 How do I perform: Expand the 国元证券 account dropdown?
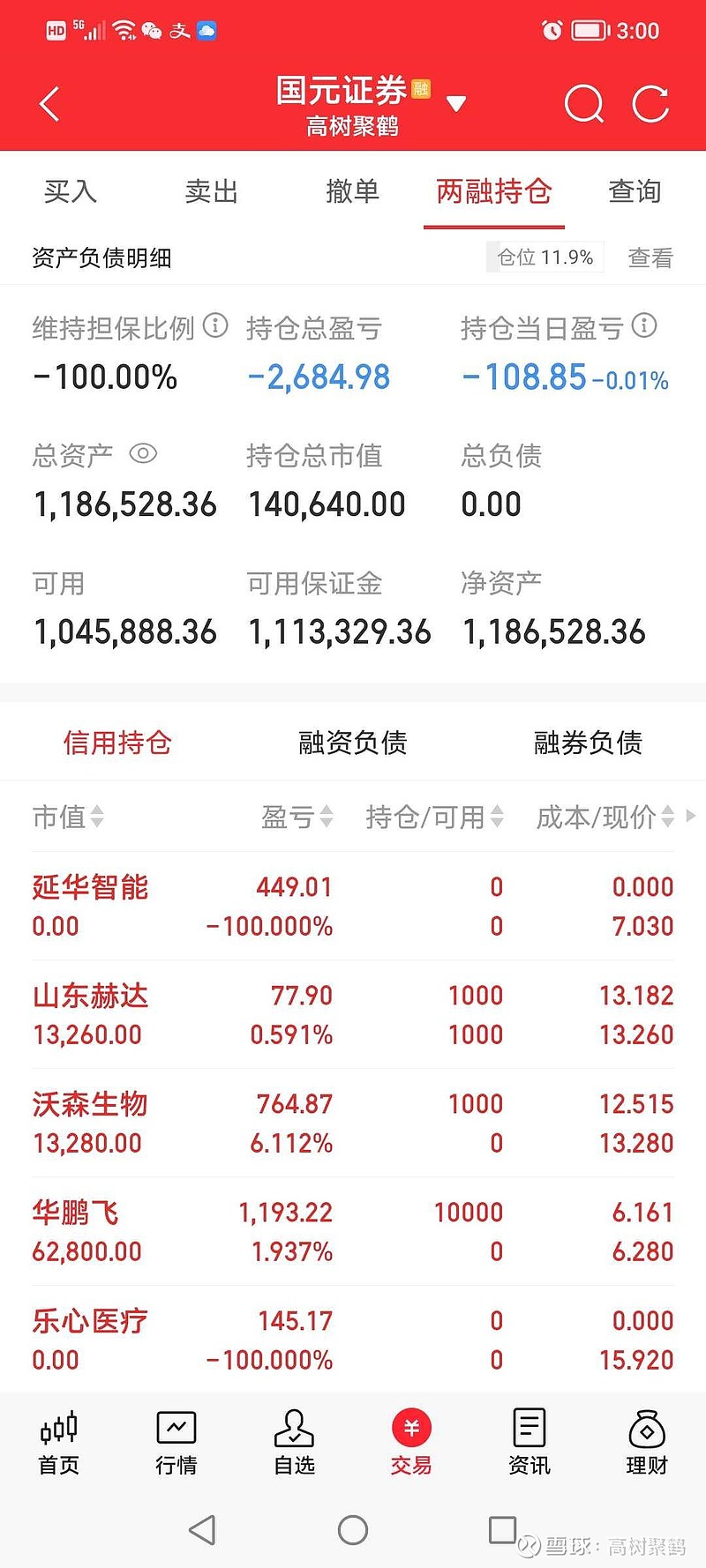456,104
